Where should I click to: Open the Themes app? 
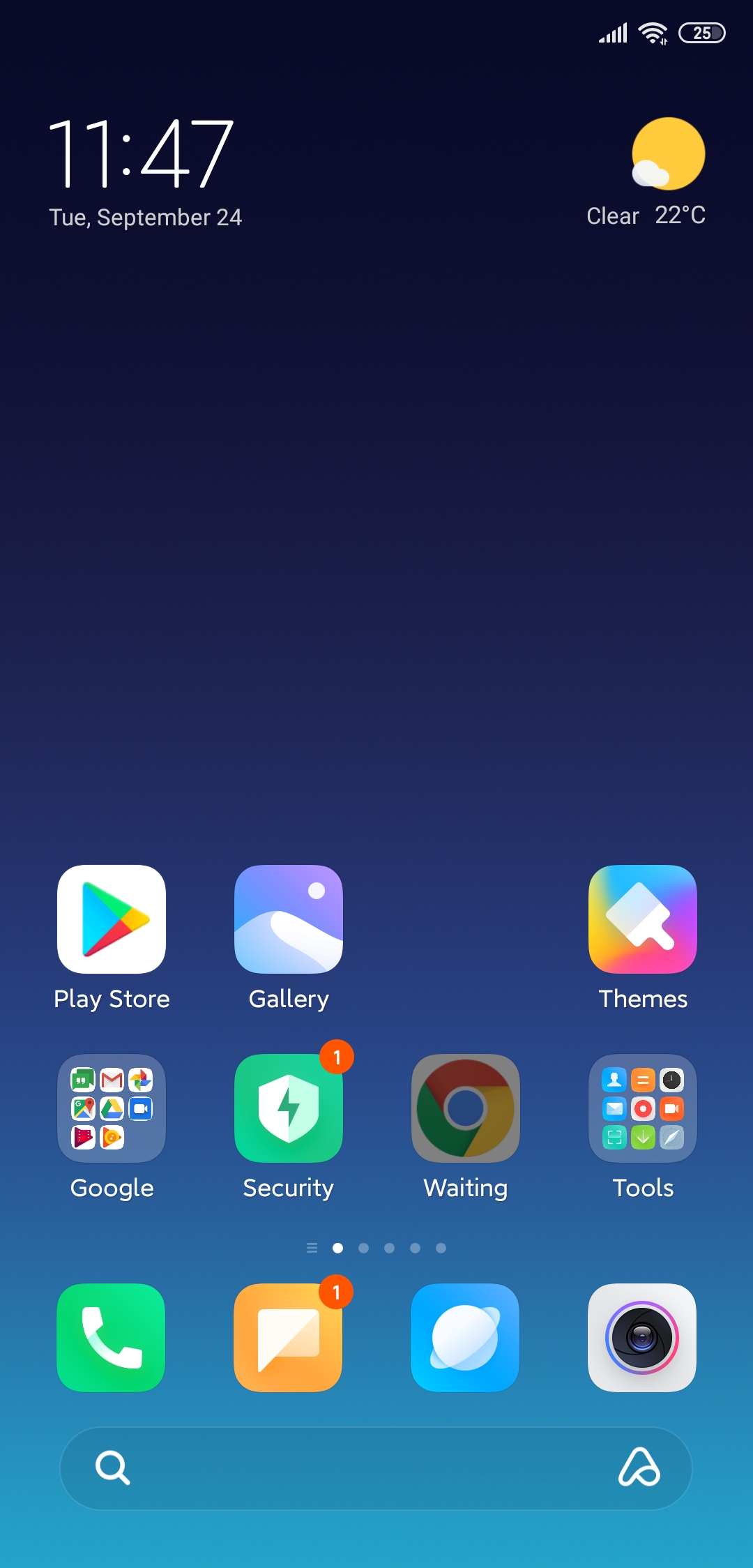click(643, 919)
